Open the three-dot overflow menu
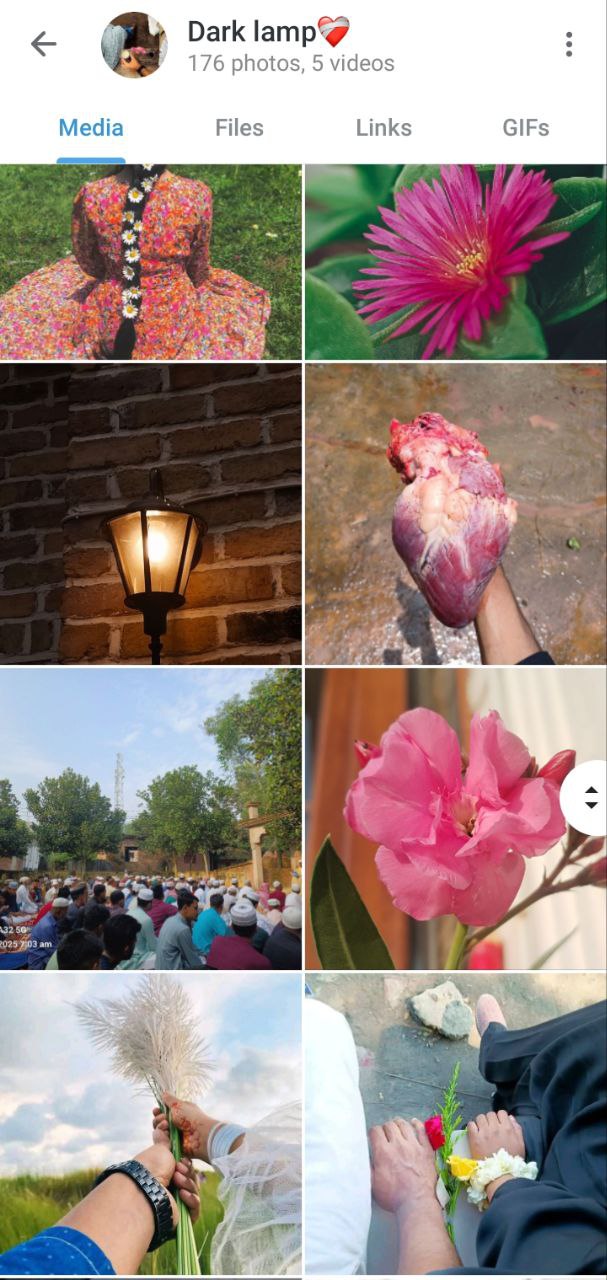Screen dimensions: 607x1280 click(x=568, y=44)
